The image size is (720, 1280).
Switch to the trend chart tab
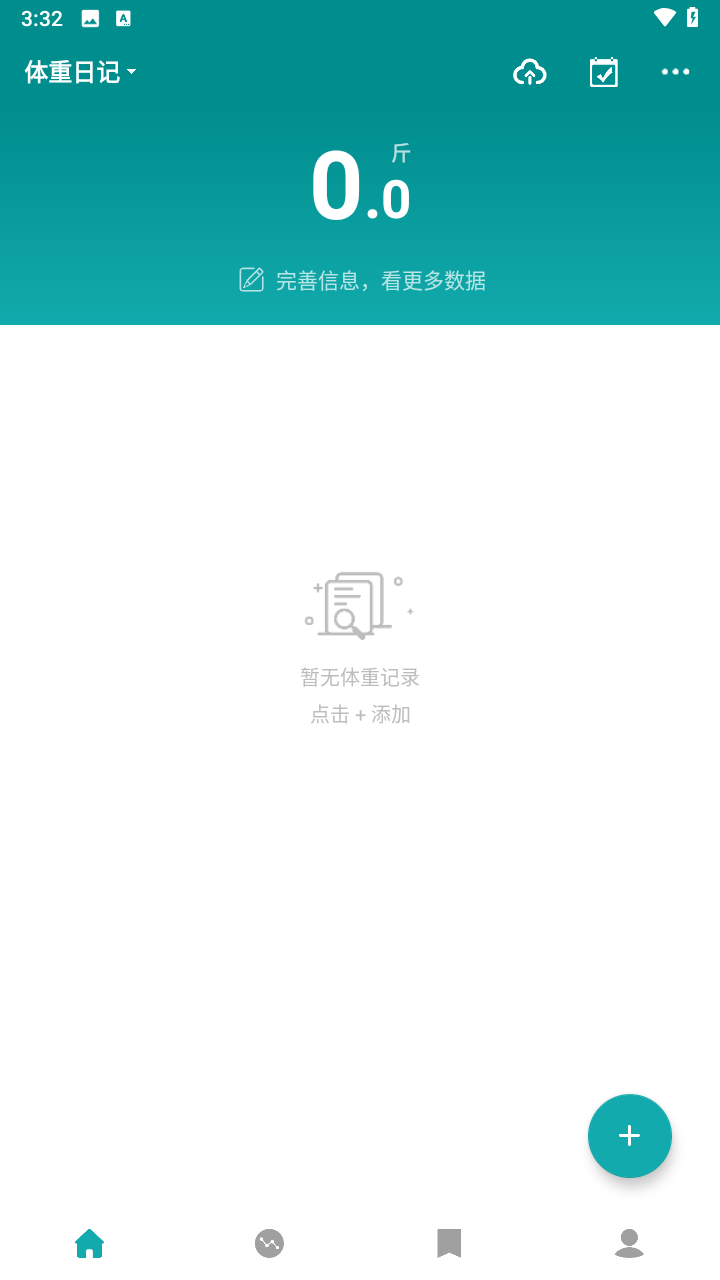point(269,1243)
